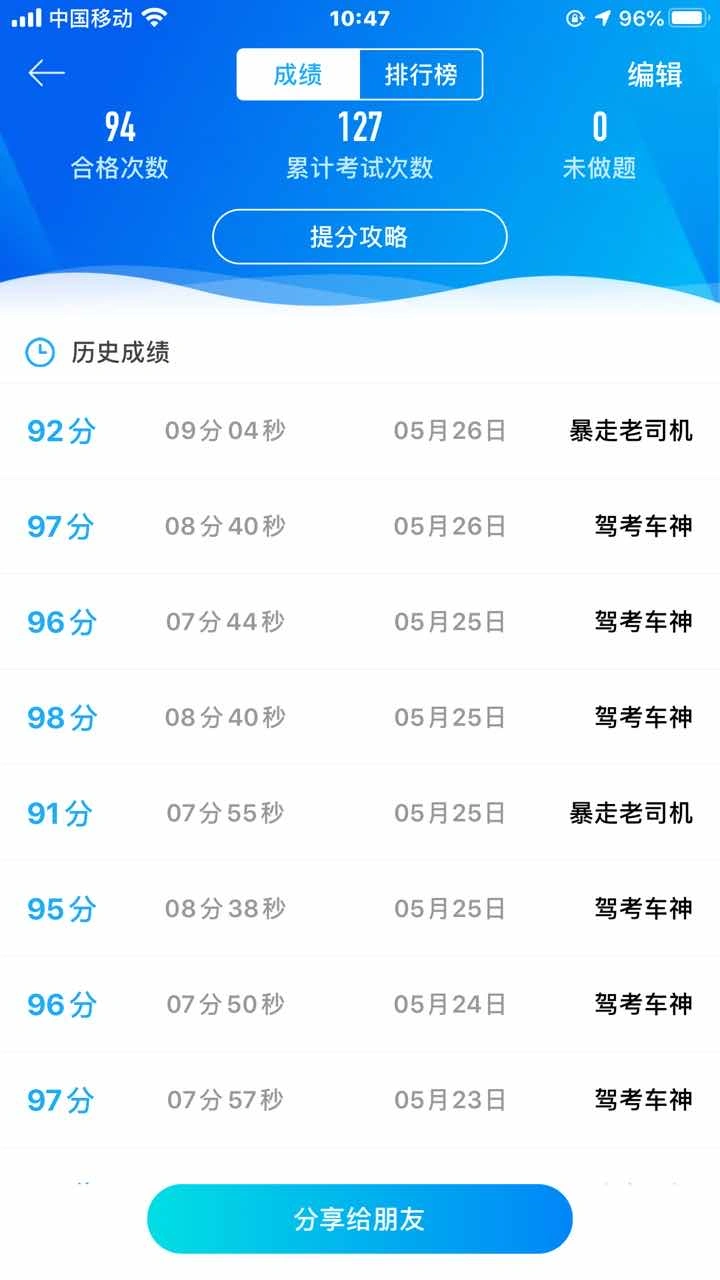Switch to the 排行榜 tab
This screenshot has height=1280, width=720.
pos(420,75)
